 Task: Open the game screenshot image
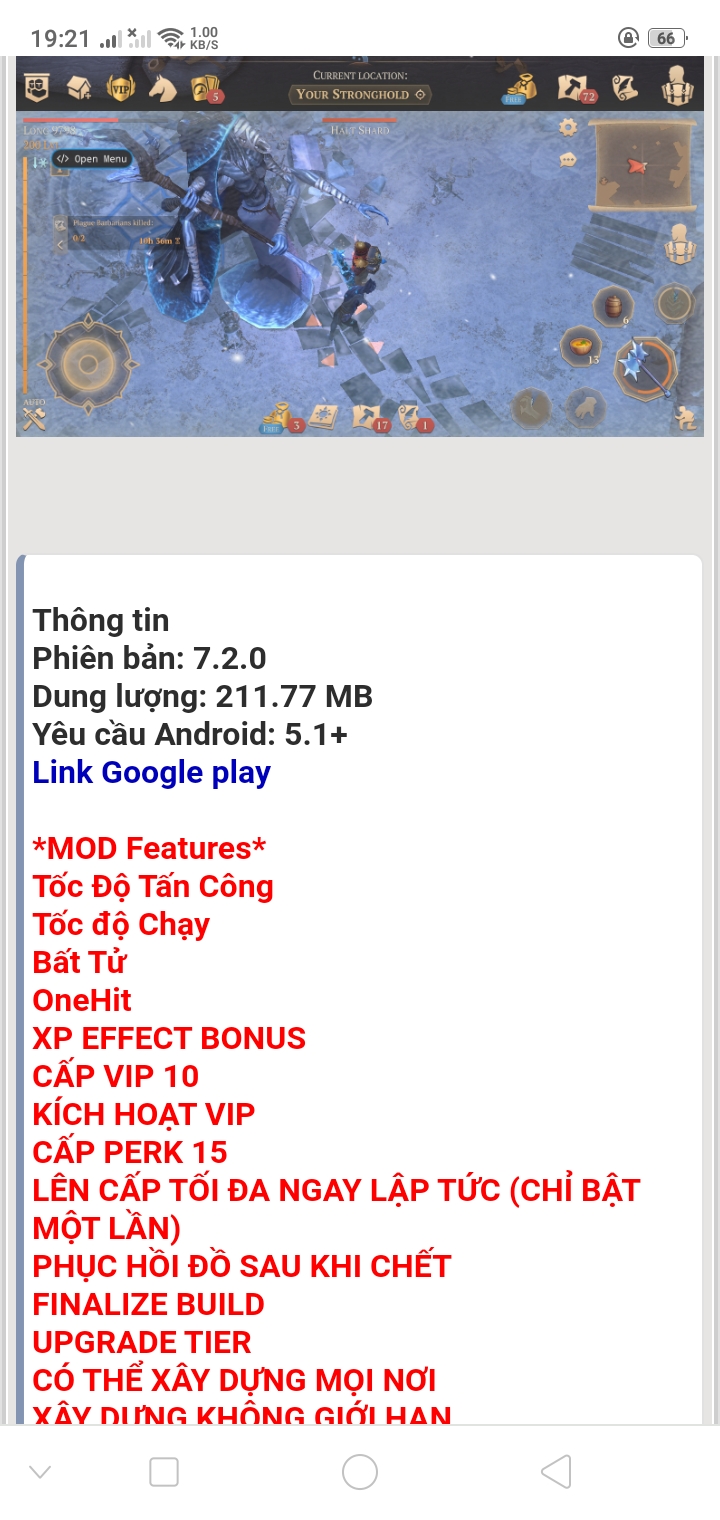[x=360, y=248]
